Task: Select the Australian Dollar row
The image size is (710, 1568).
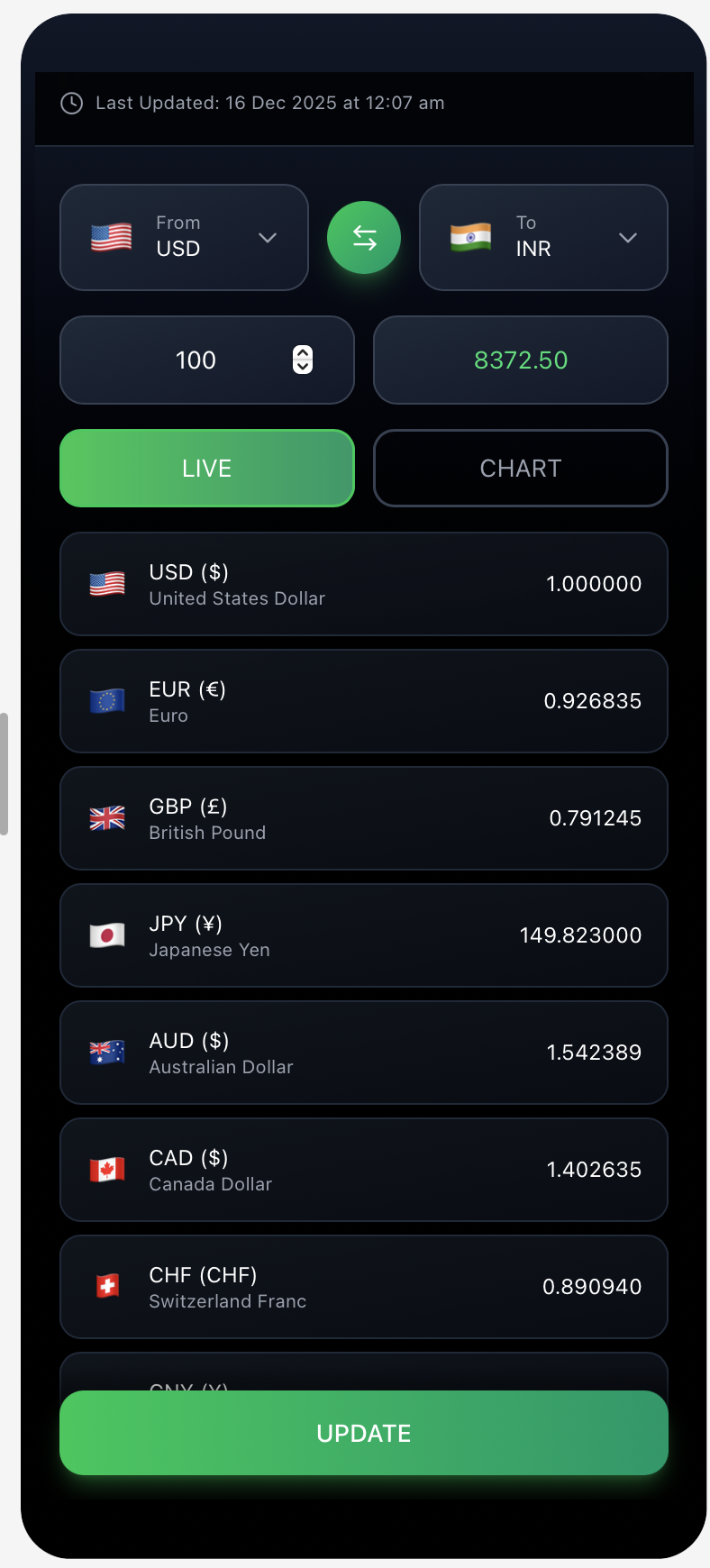Action: [364, 1053]
